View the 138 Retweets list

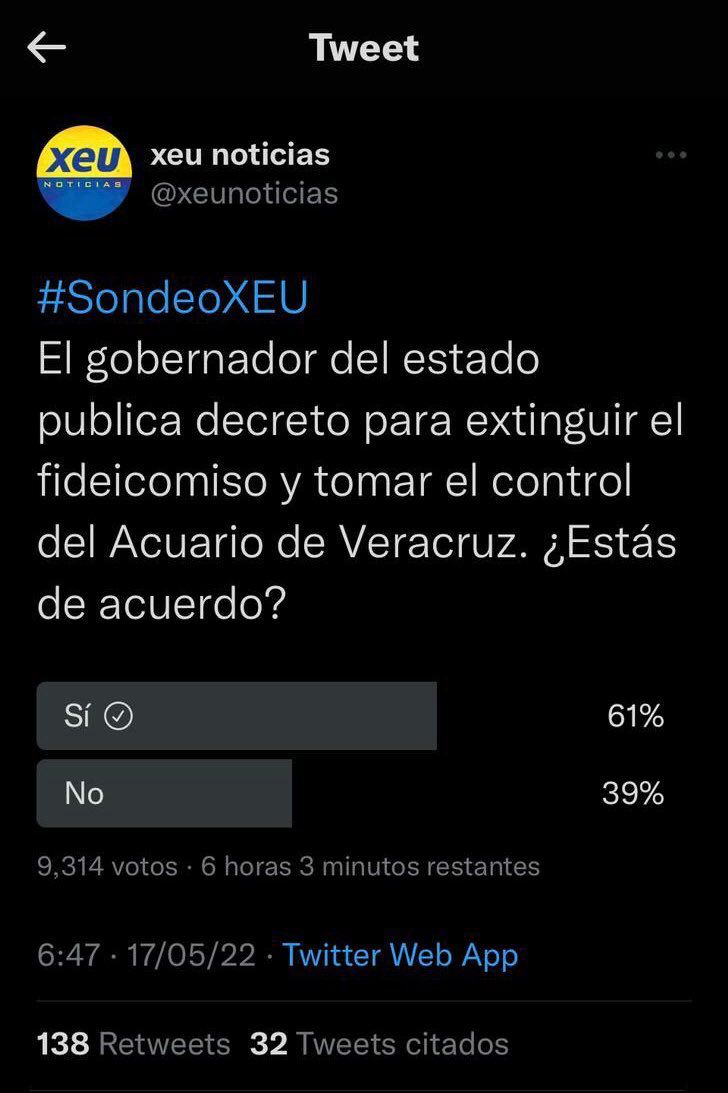(133, 1044)
